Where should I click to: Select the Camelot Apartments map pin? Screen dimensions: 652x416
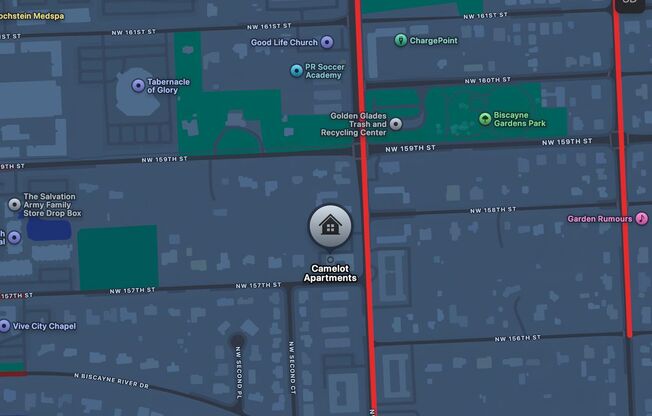pos(330,225)
